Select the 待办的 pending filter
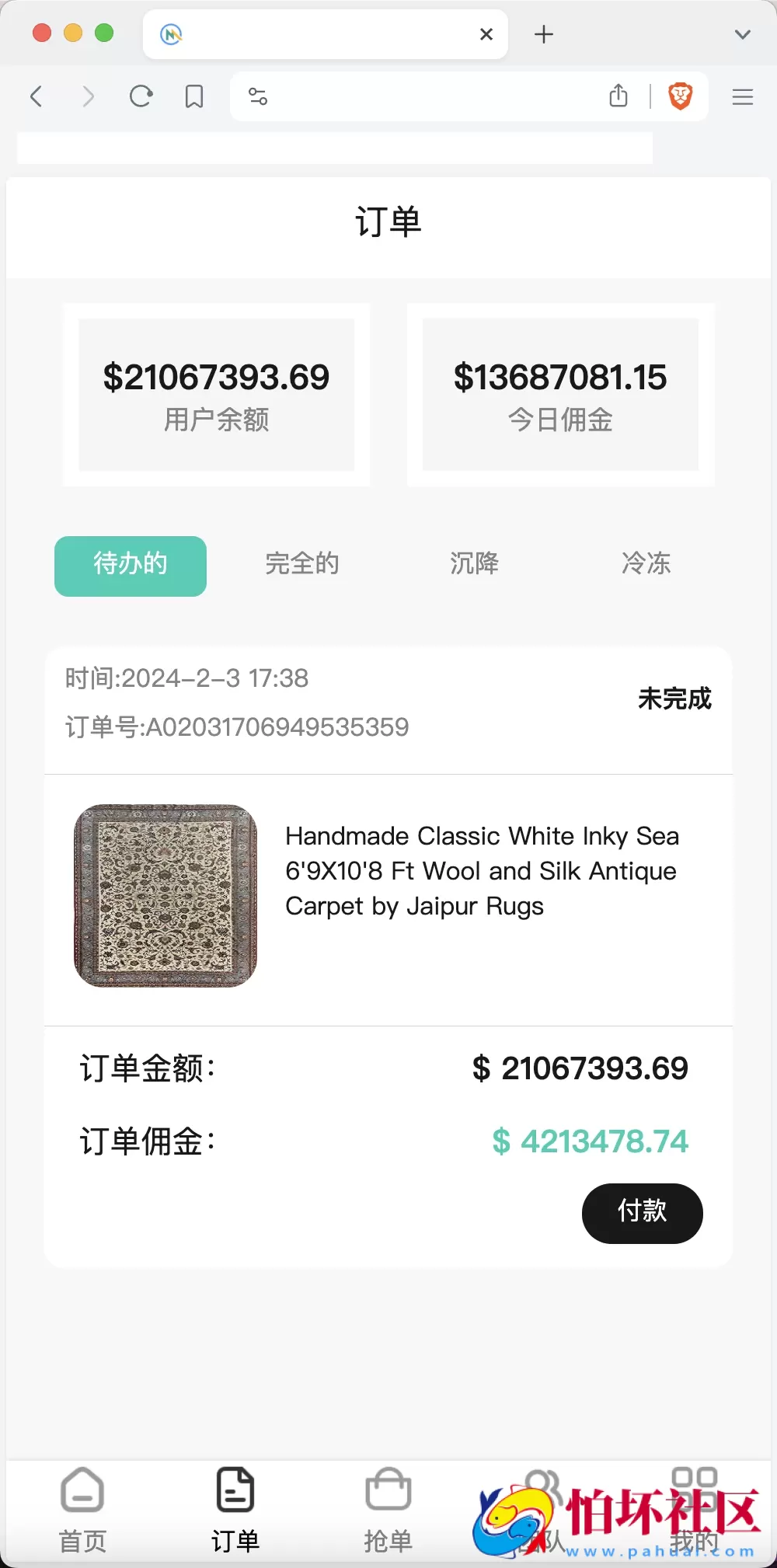777x1568 pixels. pyautogui.click(x=130, y=566)
